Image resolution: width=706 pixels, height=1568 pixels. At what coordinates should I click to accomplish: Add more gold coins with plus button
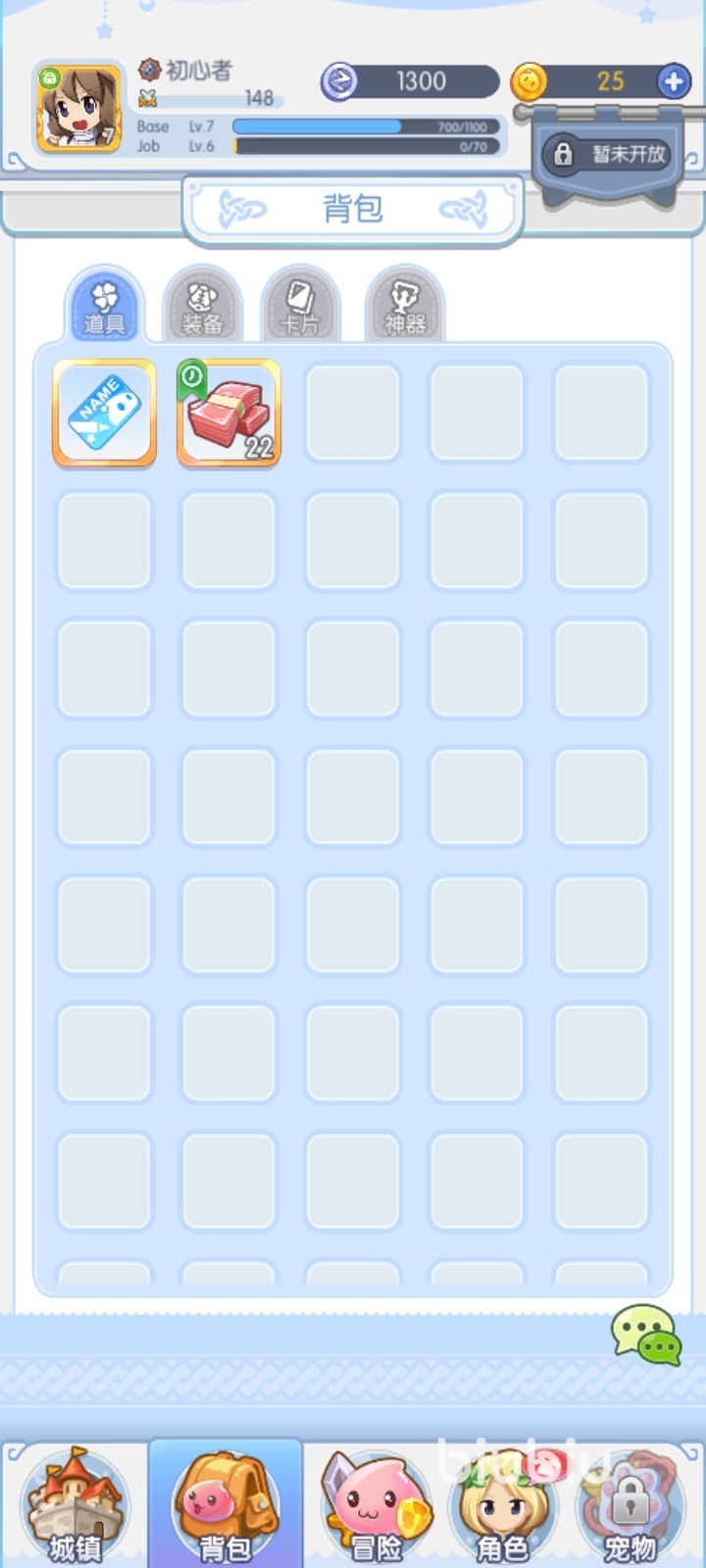click(x=674, y=81)
